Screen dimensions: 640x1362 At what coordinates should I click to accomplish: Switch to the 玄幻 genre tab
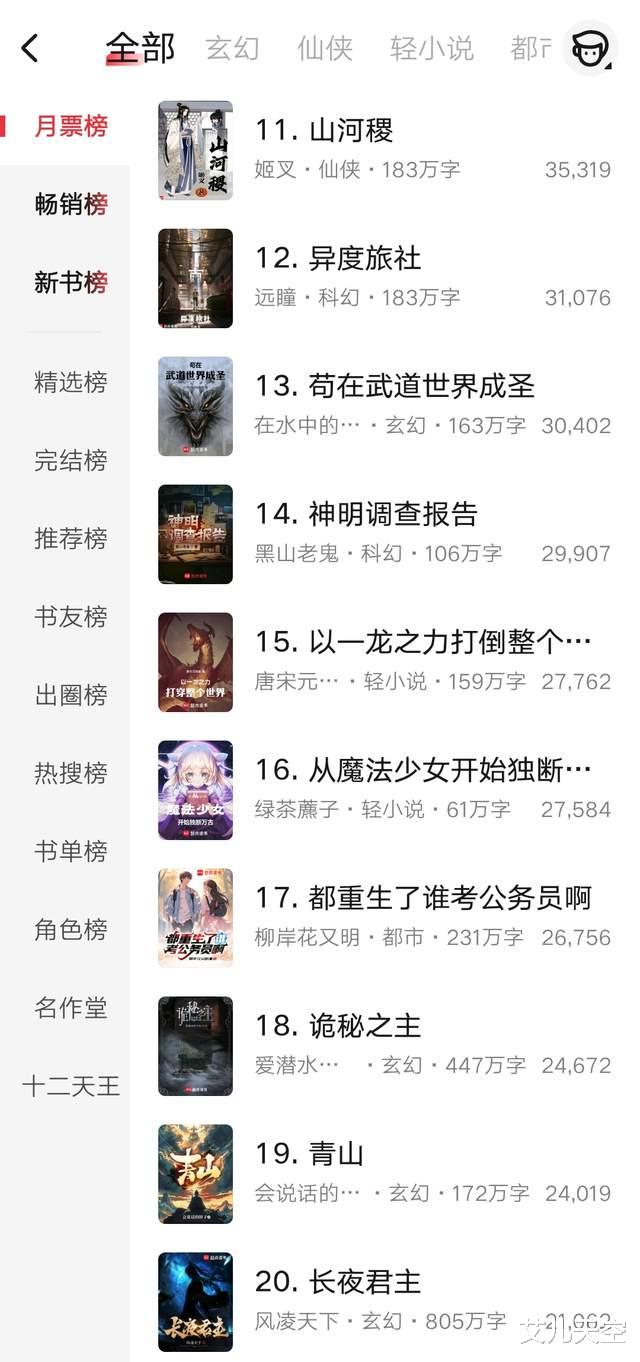pos(232,47)
